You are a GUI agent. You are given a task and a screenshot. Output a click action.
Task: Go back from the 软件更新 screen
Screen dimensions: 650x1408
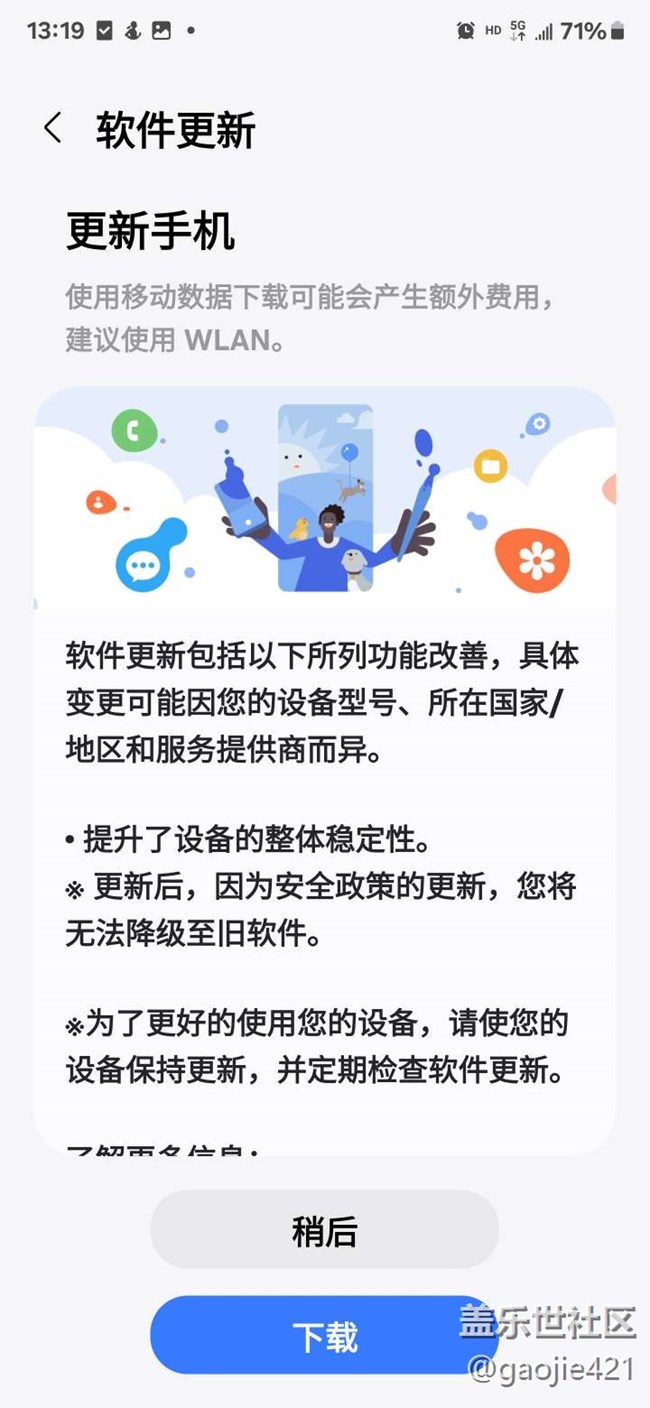click(53, 129)
